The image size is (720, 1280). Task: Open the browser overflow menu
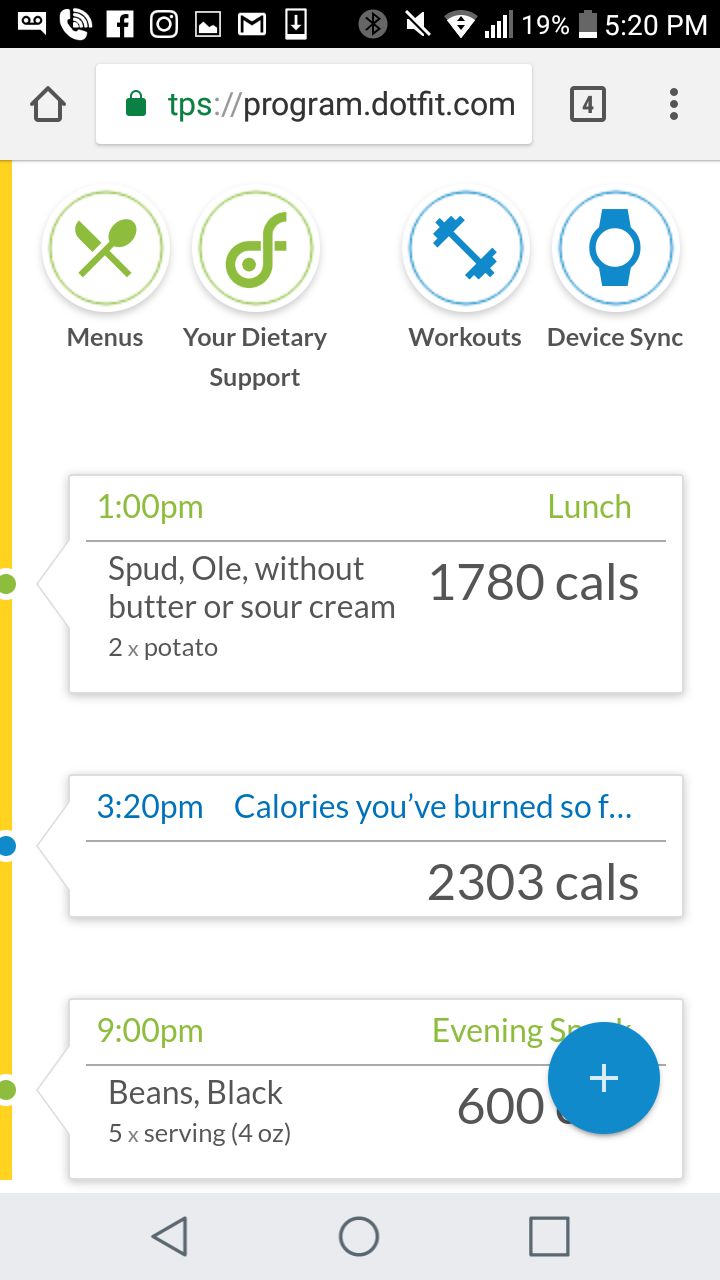pyautogui.click(x=673, y=103)
